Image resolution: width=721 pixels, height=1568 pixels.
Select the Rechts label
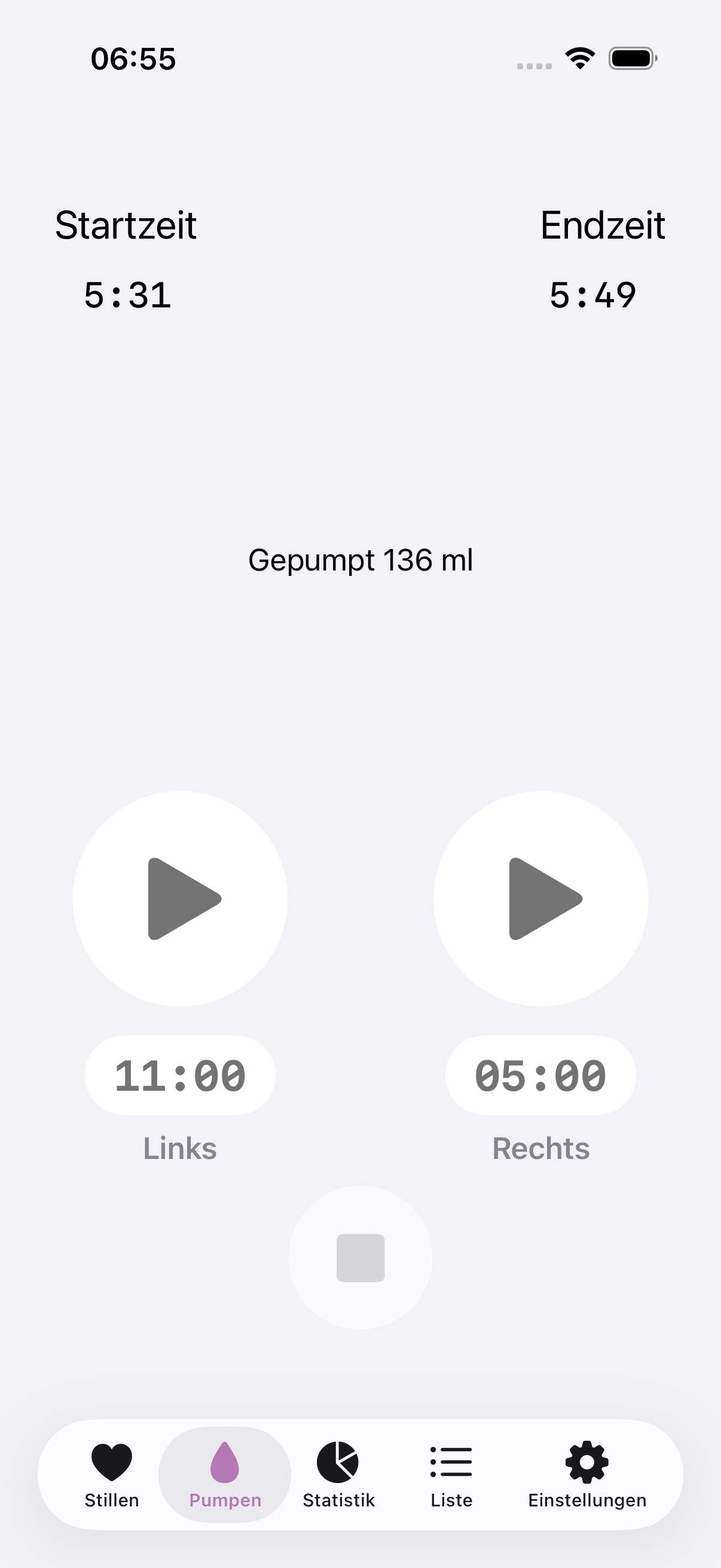point(541,1148)
